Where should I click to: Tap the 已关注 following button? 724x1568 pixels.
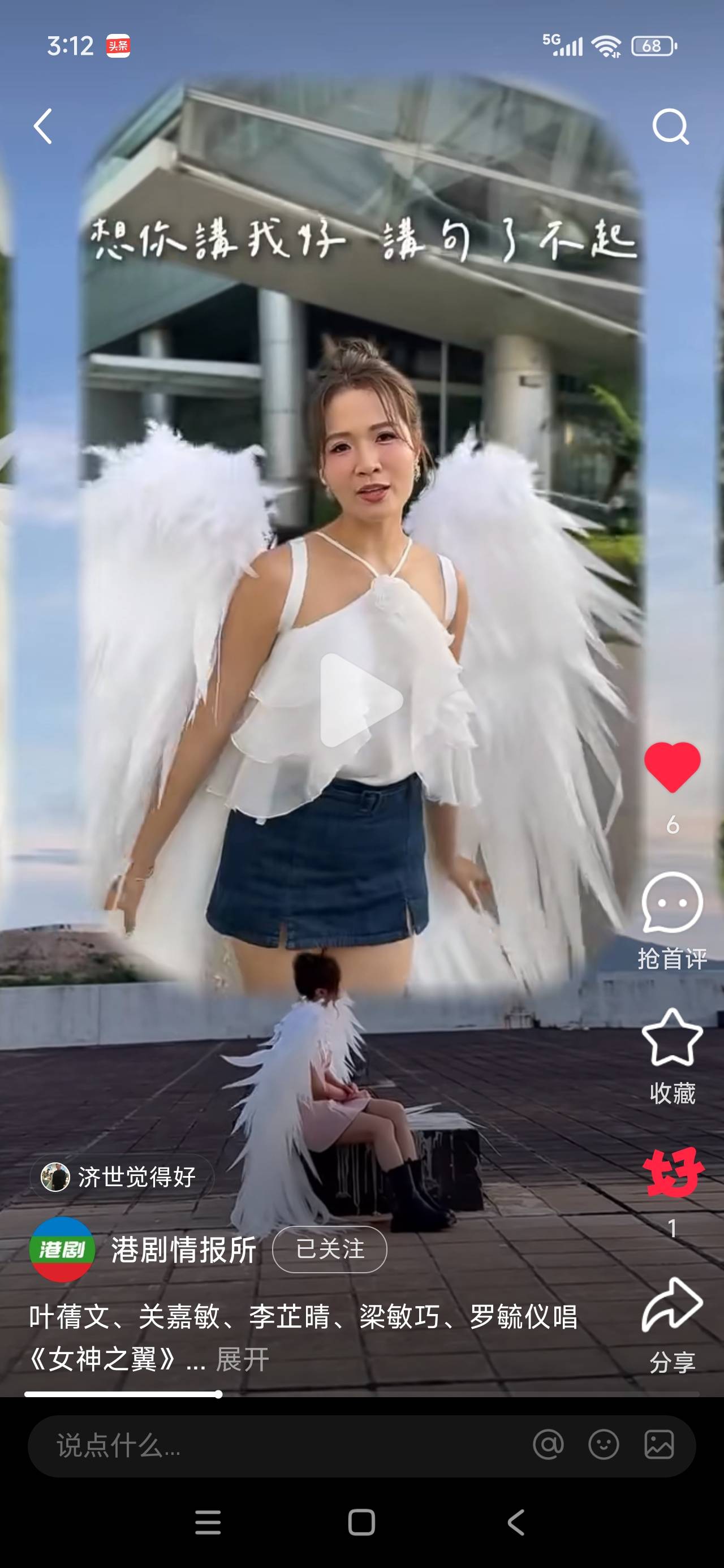coord(329,1250)
